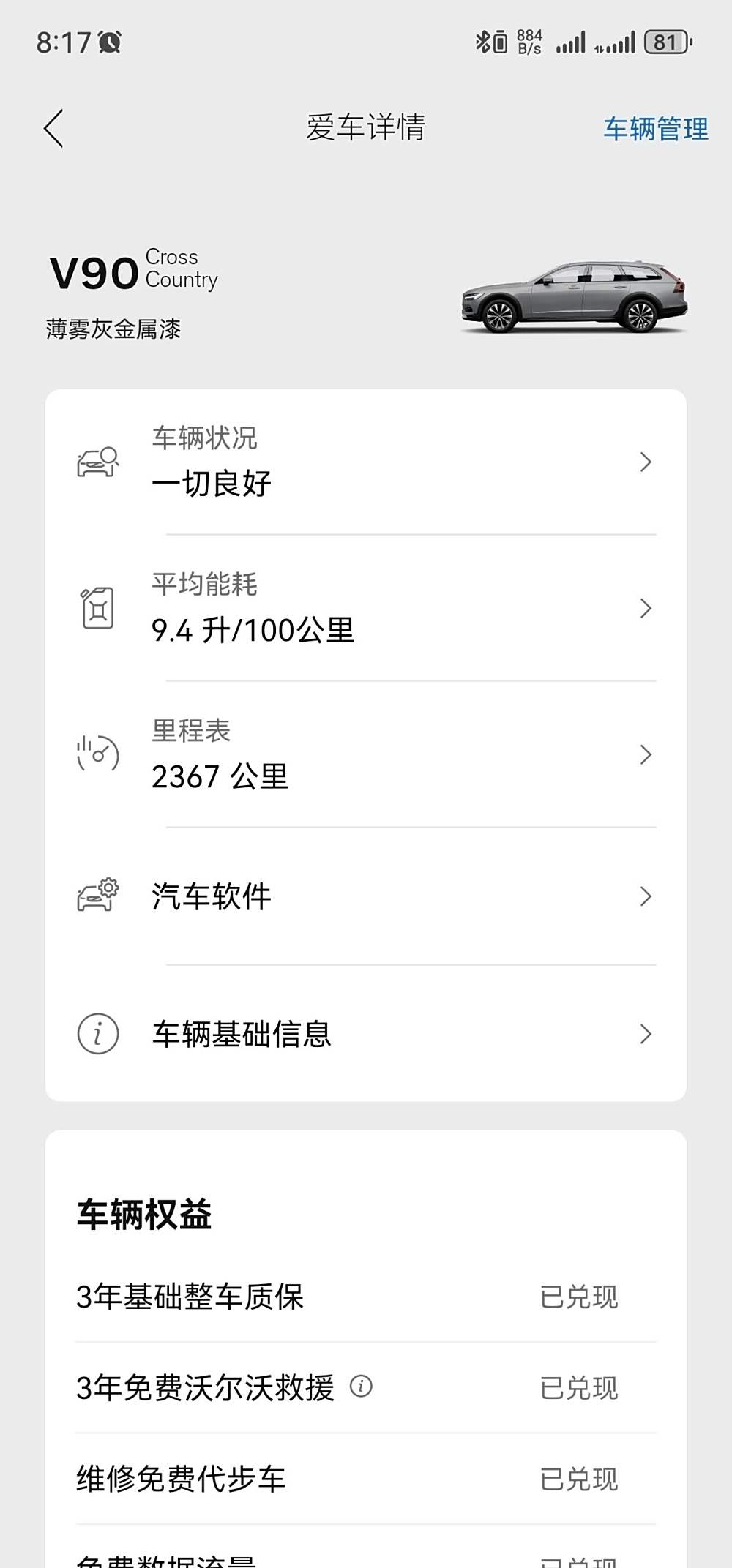Viewport: 732px width, 1568px height.
Task: View 平均能耗 fuel consumption details
Action: [366, 608]
